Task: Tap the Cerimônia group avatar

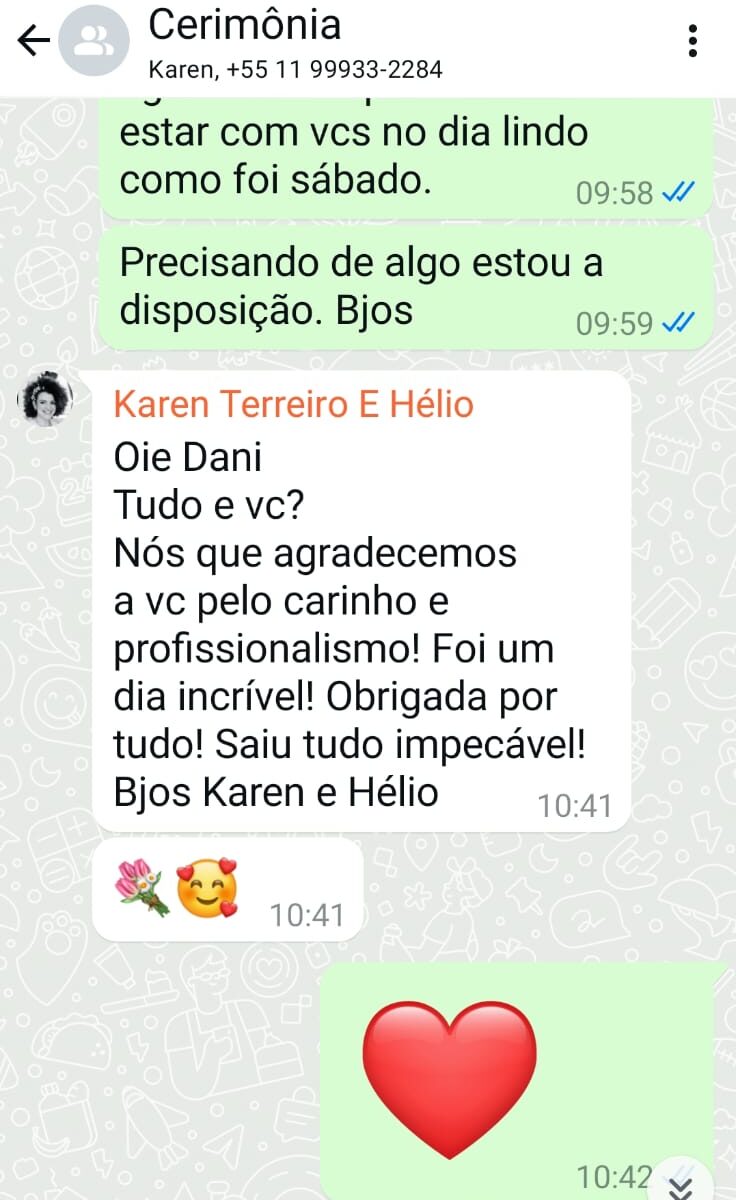Action: [95, 42]
